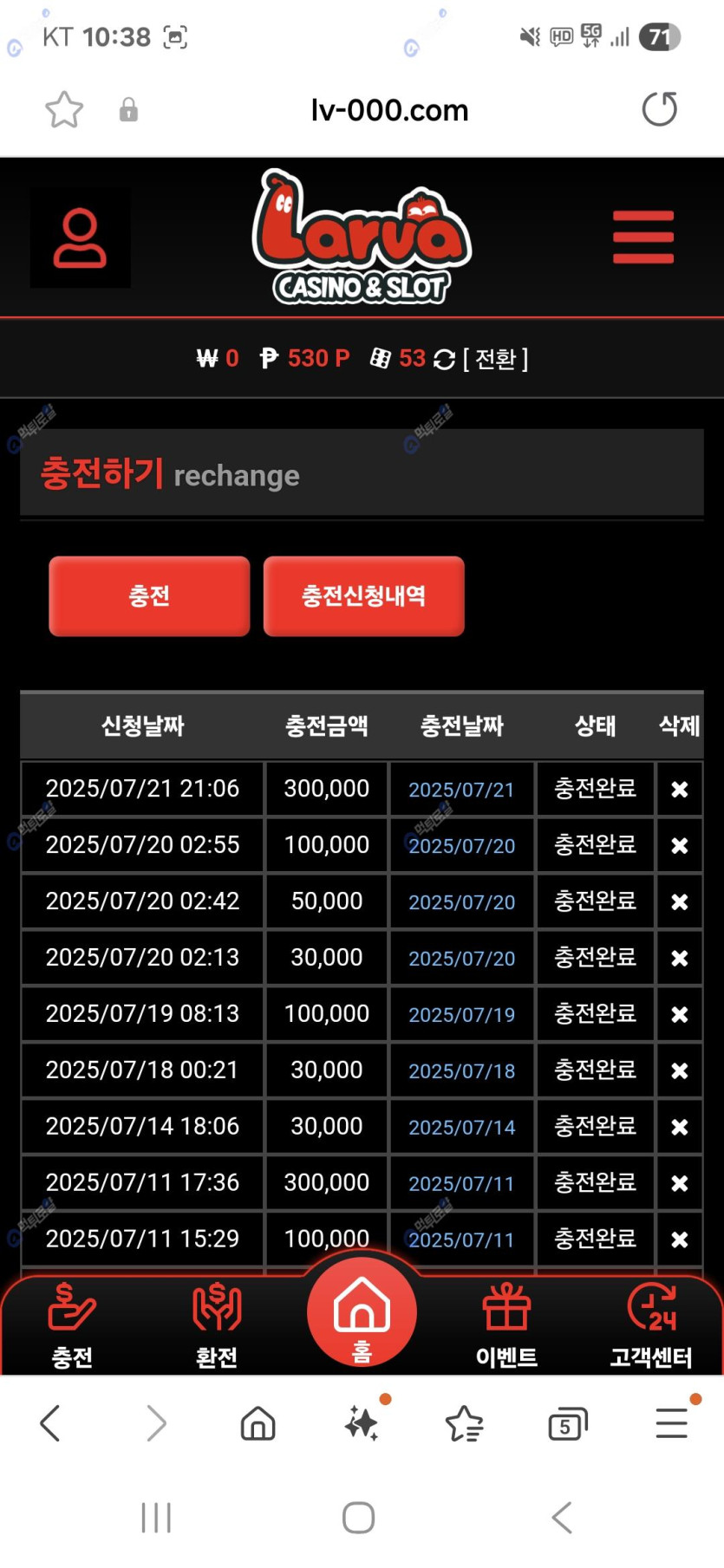Delete the 2025/07/21 21:06 record
The width and height of the screenshot is (724, 1568).
(679, 790)
